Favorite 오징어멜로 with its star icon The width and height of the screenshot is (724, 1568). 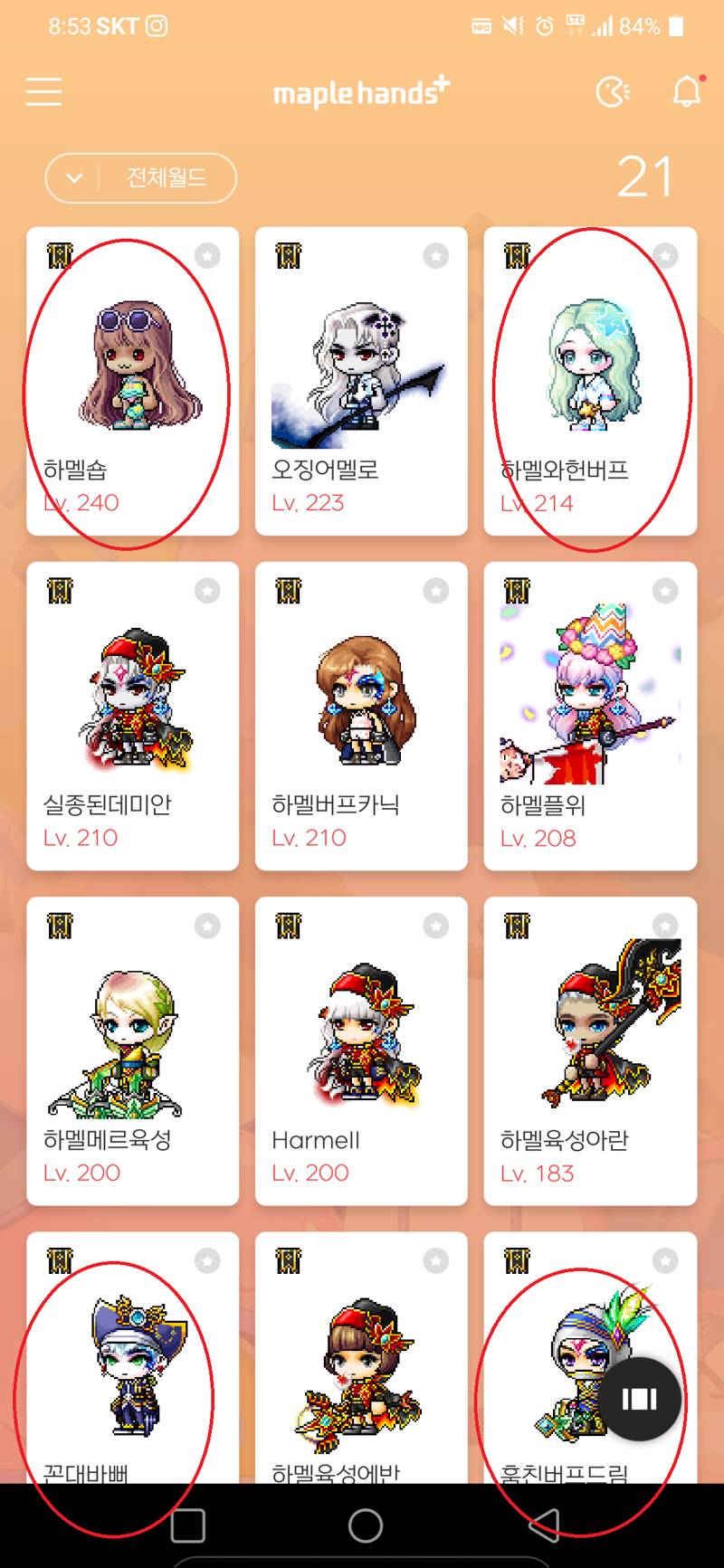(x=436, y=256)
